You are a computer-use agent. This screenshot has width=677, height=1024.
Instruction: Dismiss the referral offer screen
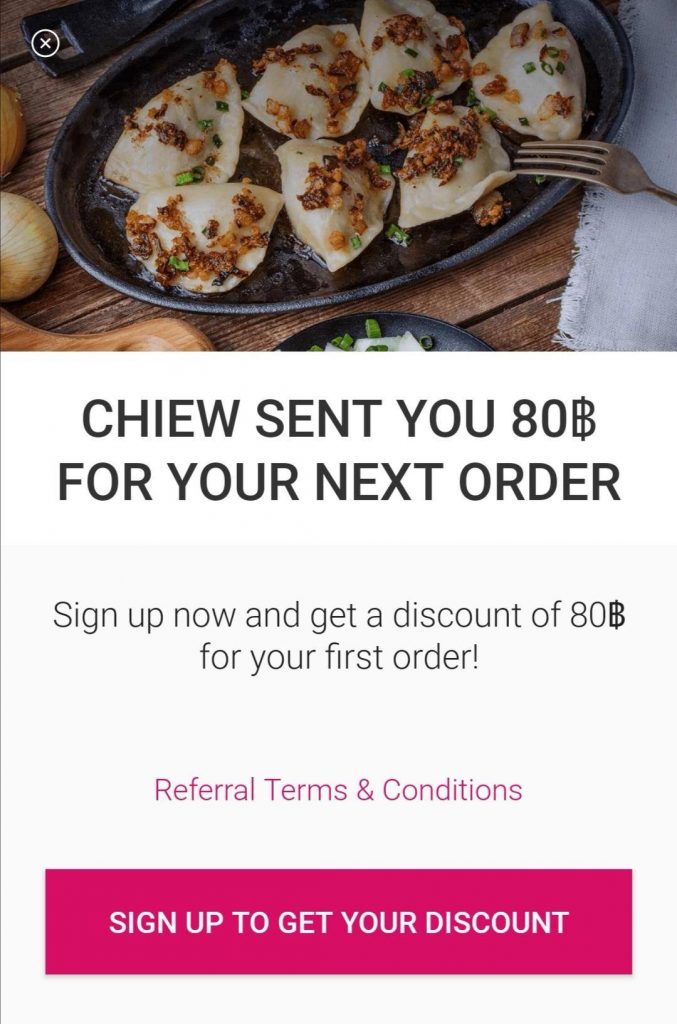point(46,43)
